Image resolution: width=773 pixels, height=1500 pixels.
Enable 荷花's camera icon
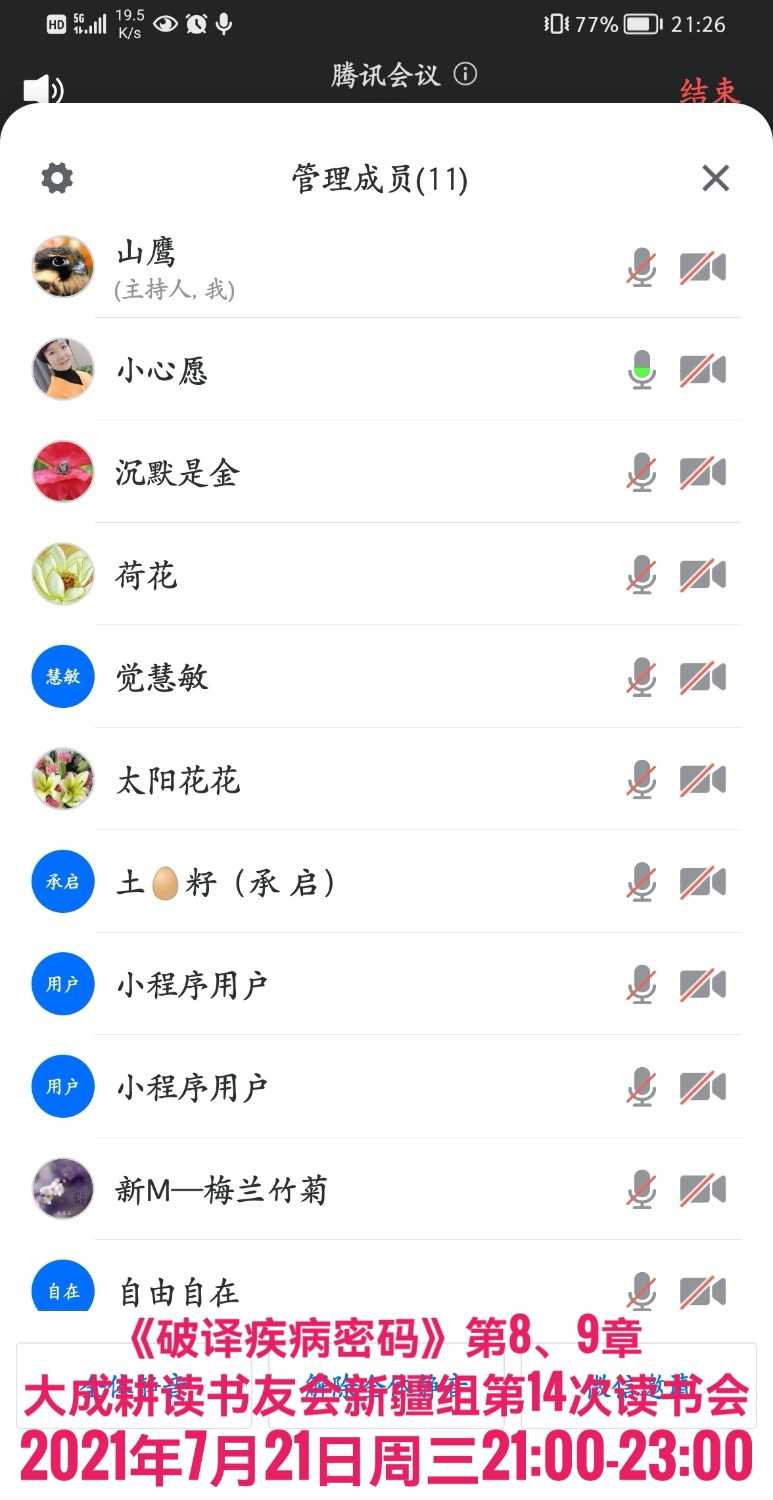click(704, 574)
